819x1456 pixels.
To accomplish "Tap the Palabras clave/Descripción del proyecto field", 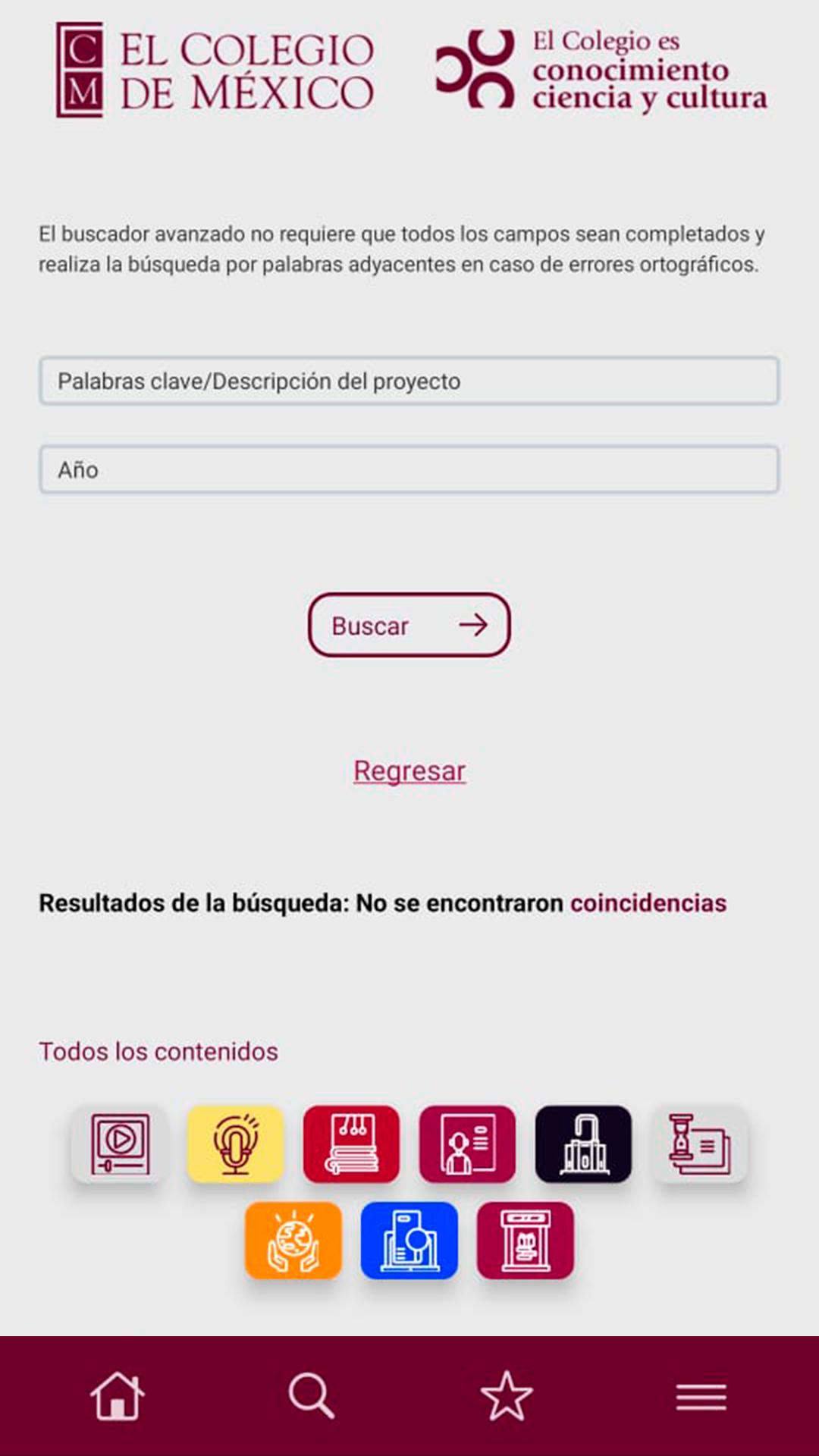I will pos(409,381).
